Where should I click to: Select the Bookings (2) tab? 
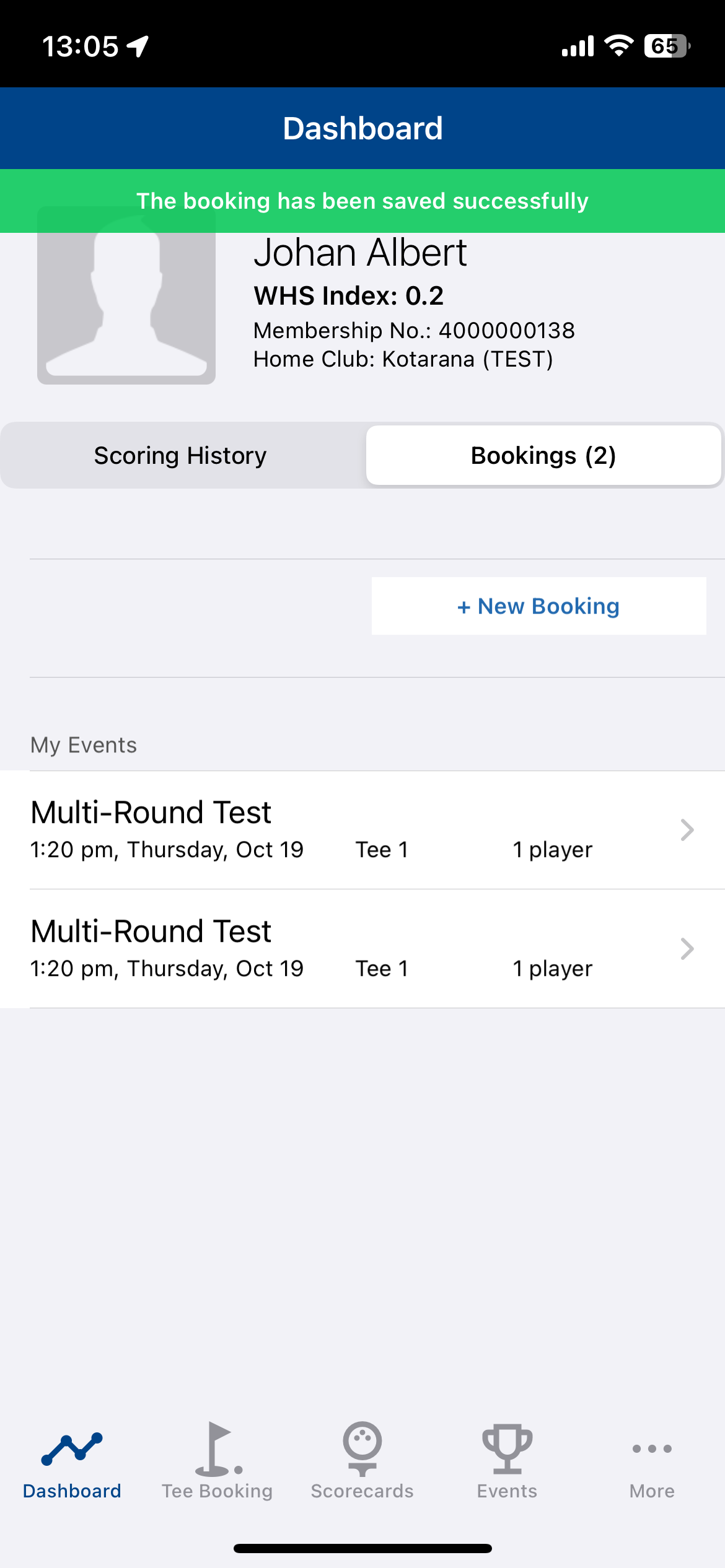point(543,455)
